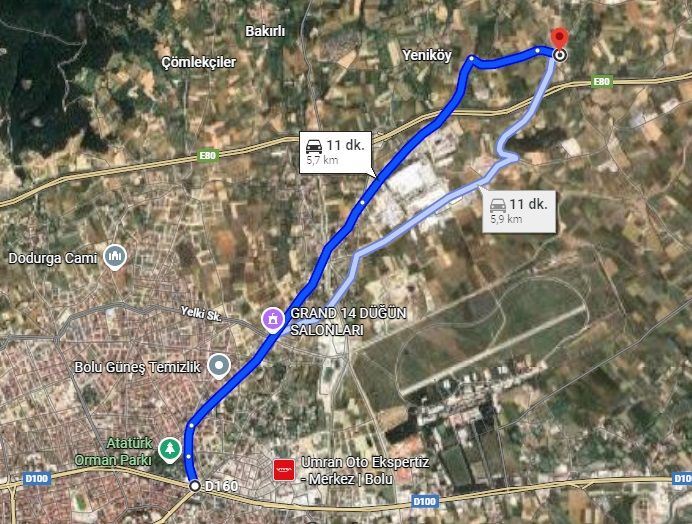Open the Dodurga Cami place marker

tap(115, 257)
